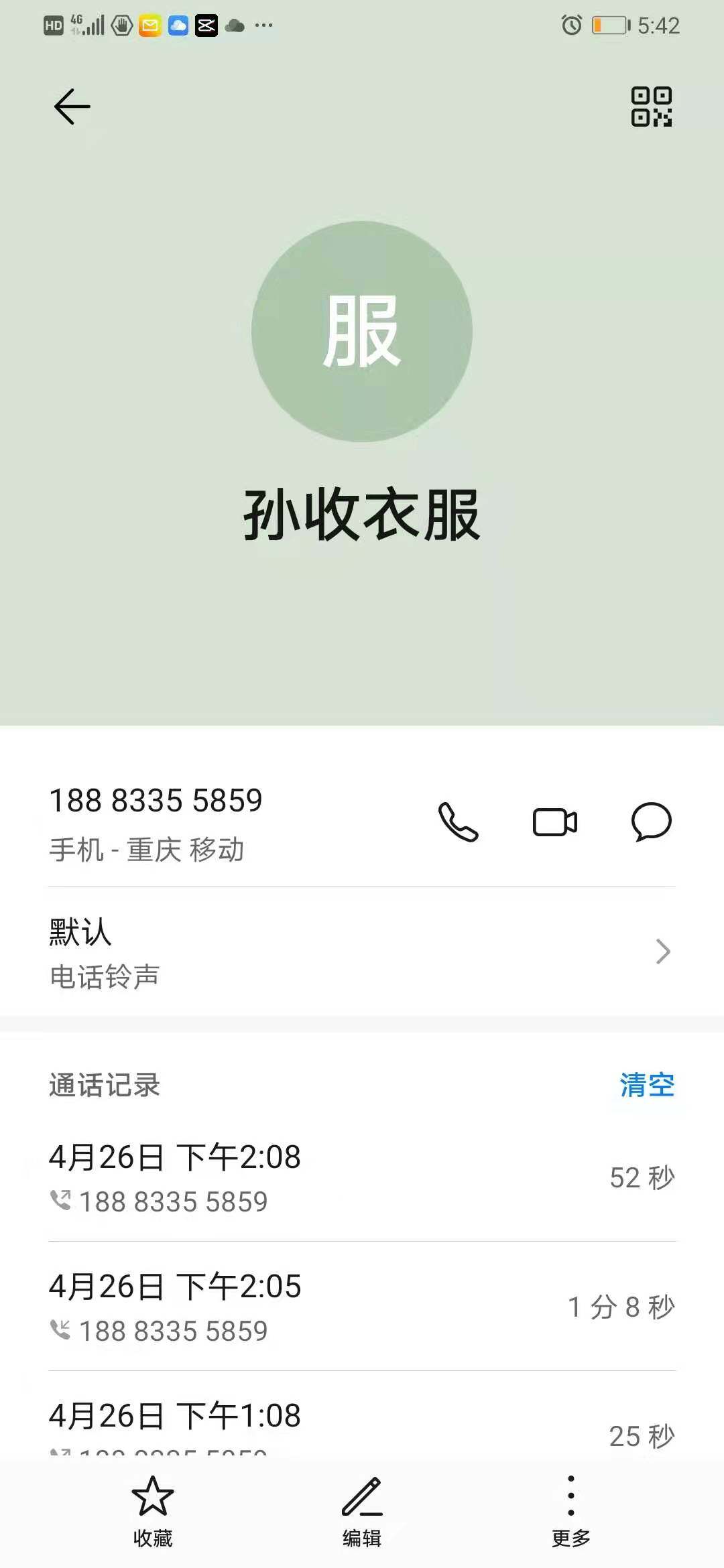Open the 电话铃声 ringtone setting
724x1568 pixels.
(362, 952)
